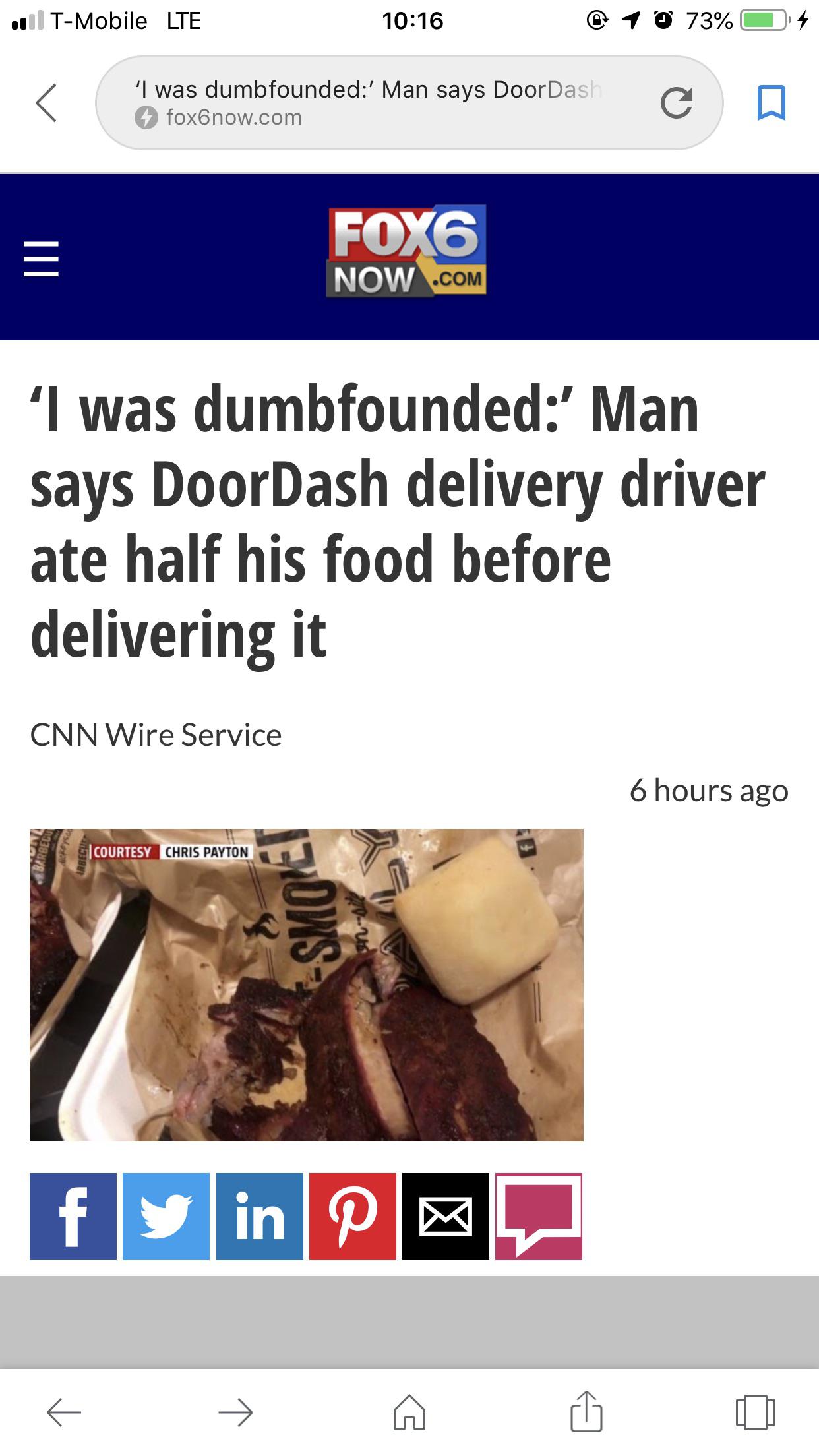Open the article comments

(x=539, y=1216)
